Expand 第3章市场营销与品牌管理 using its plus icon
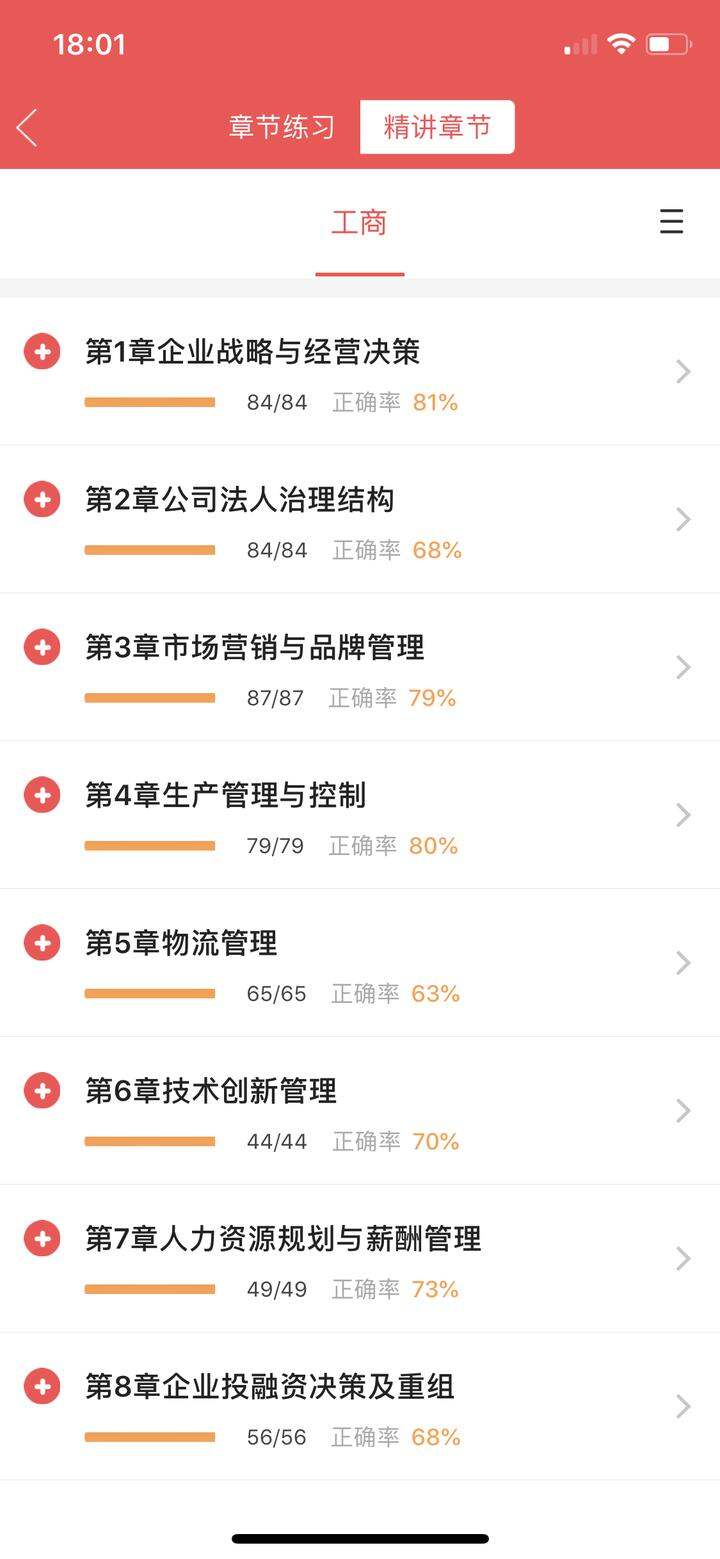The height and width of the screenshot is (1559, 720). point(42,647)
